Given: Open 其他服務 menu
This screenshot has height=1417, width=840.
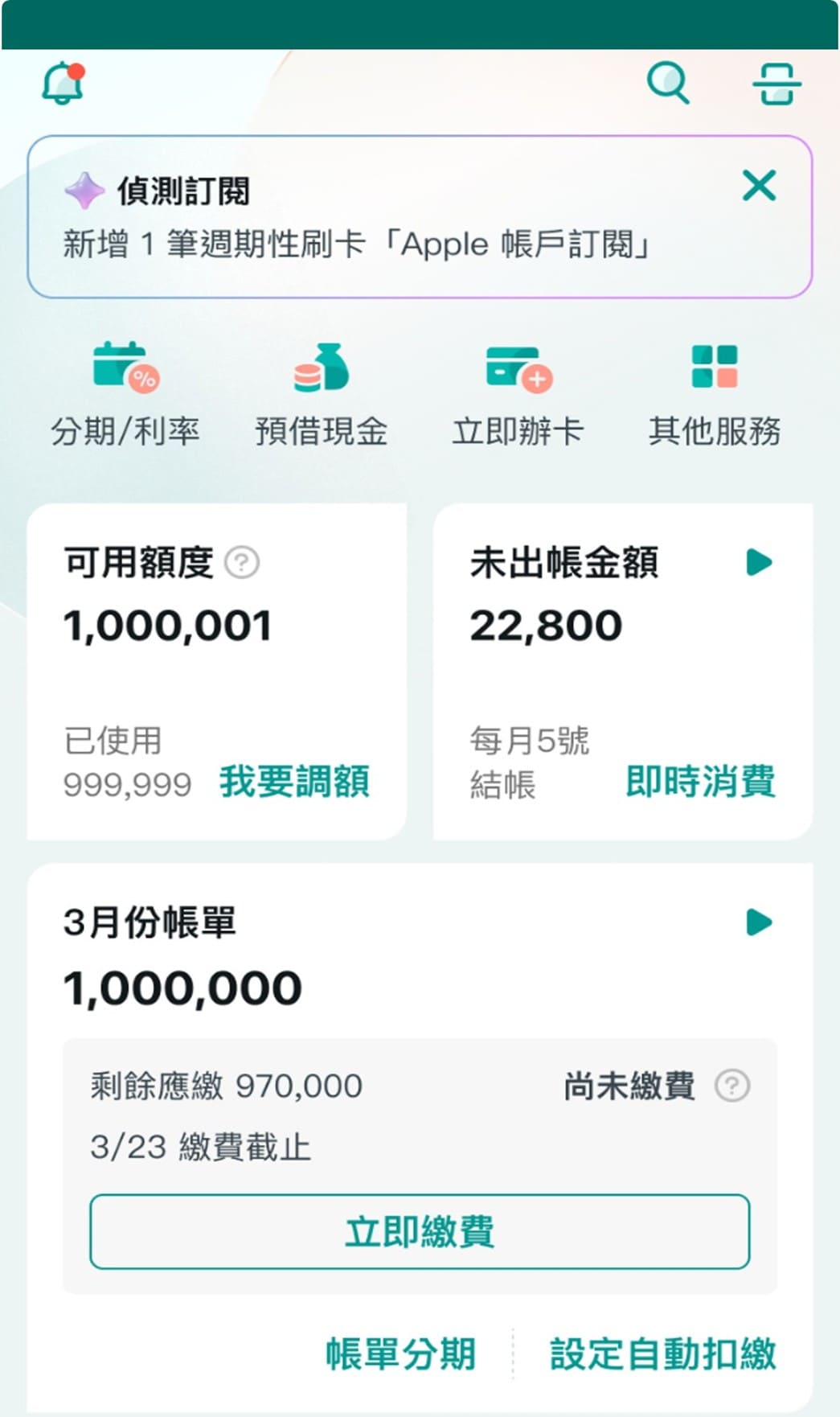Looking at the screenshot, I should point(715,394).
